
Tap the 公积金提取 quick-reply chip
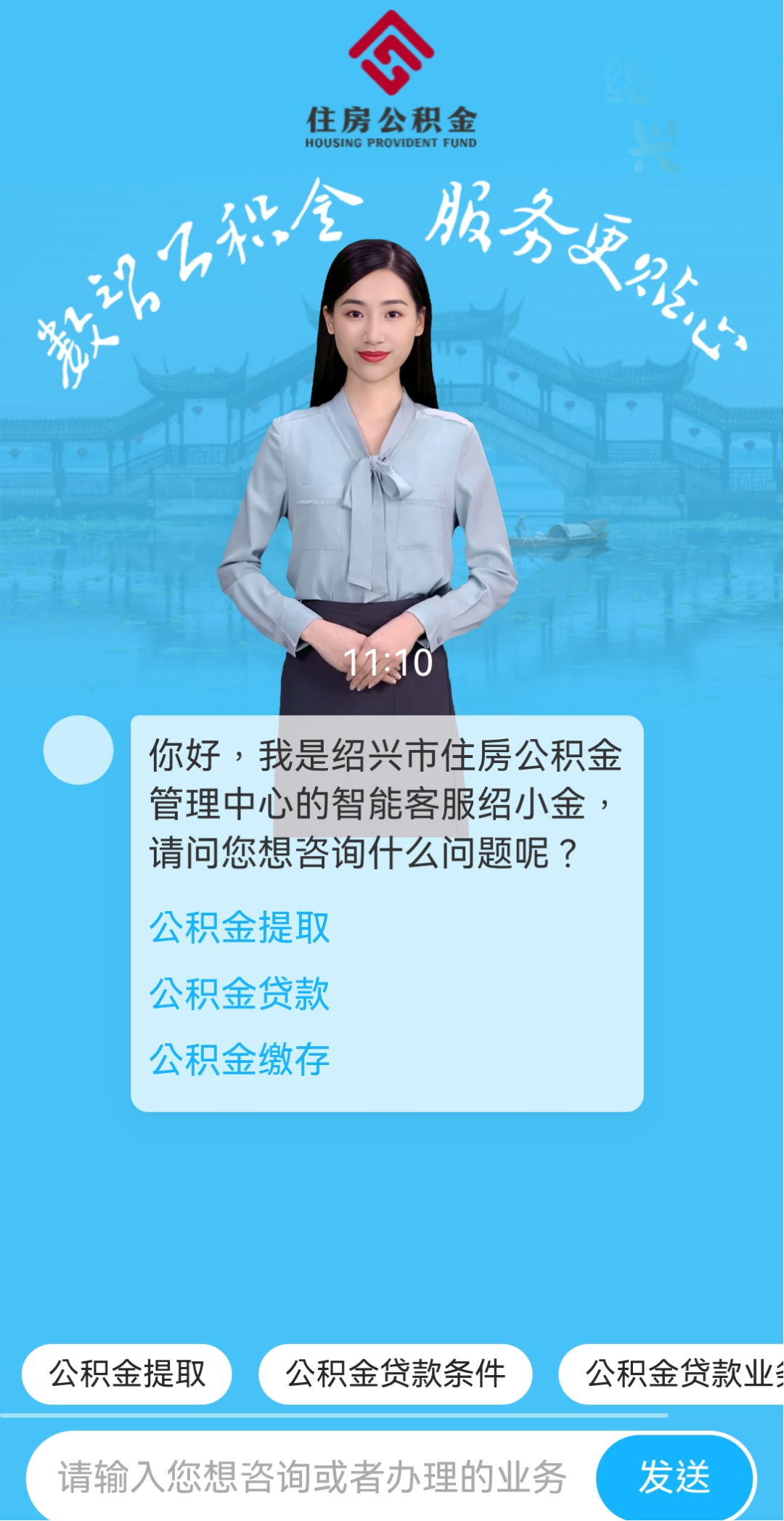tap(127, 1374)
